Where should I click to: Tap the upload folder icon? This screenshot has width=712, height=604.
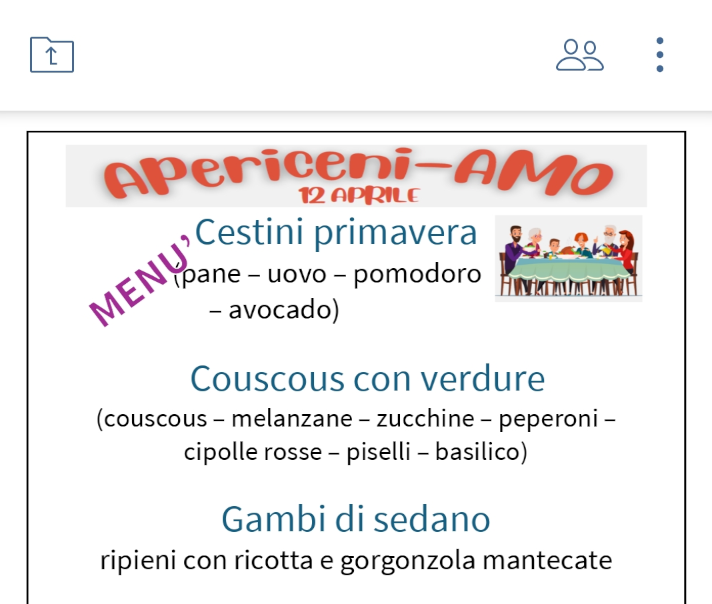[x=52, y=55]
